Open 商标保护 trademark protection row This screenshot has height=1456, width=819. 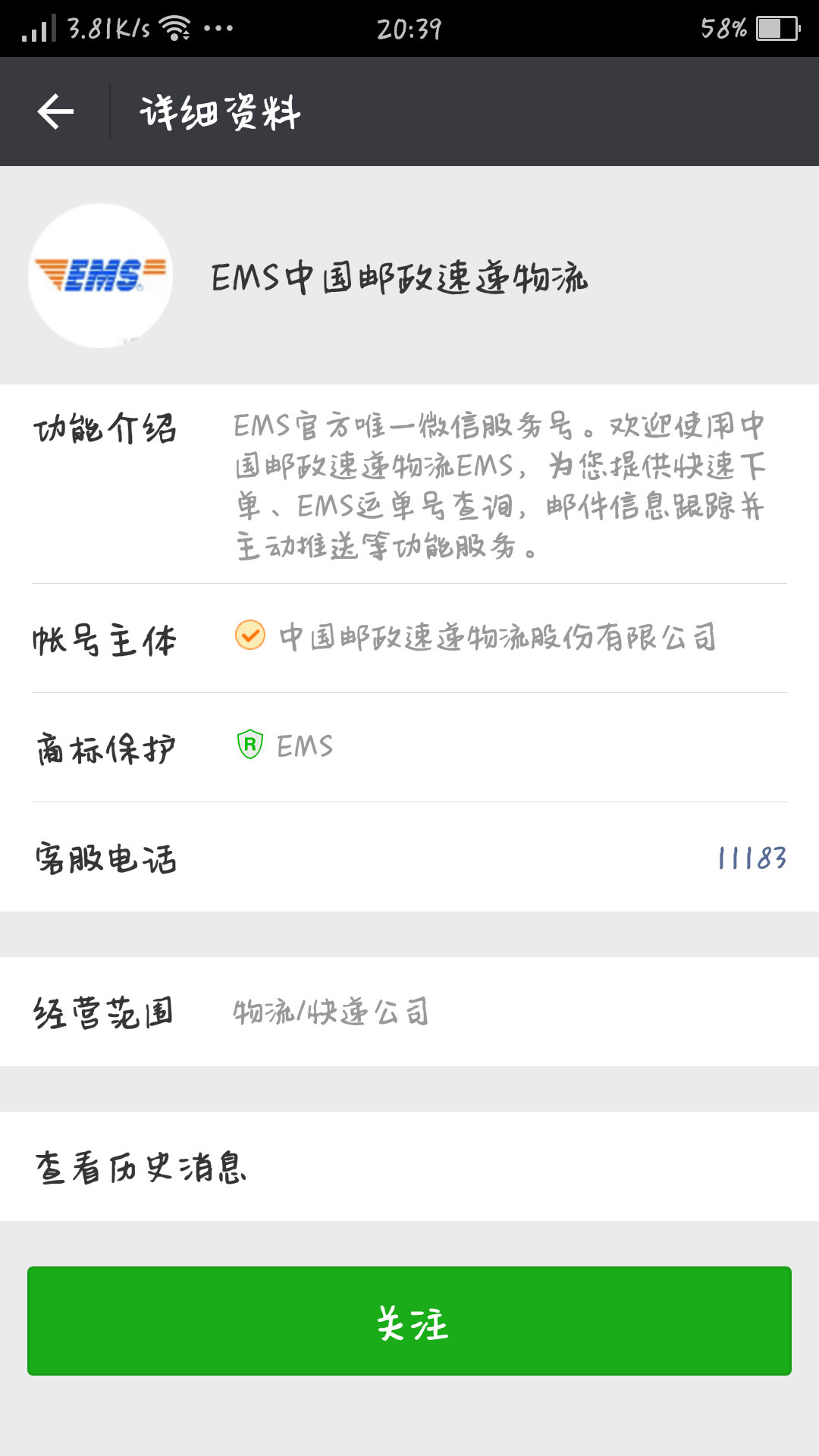coord(409,748)
